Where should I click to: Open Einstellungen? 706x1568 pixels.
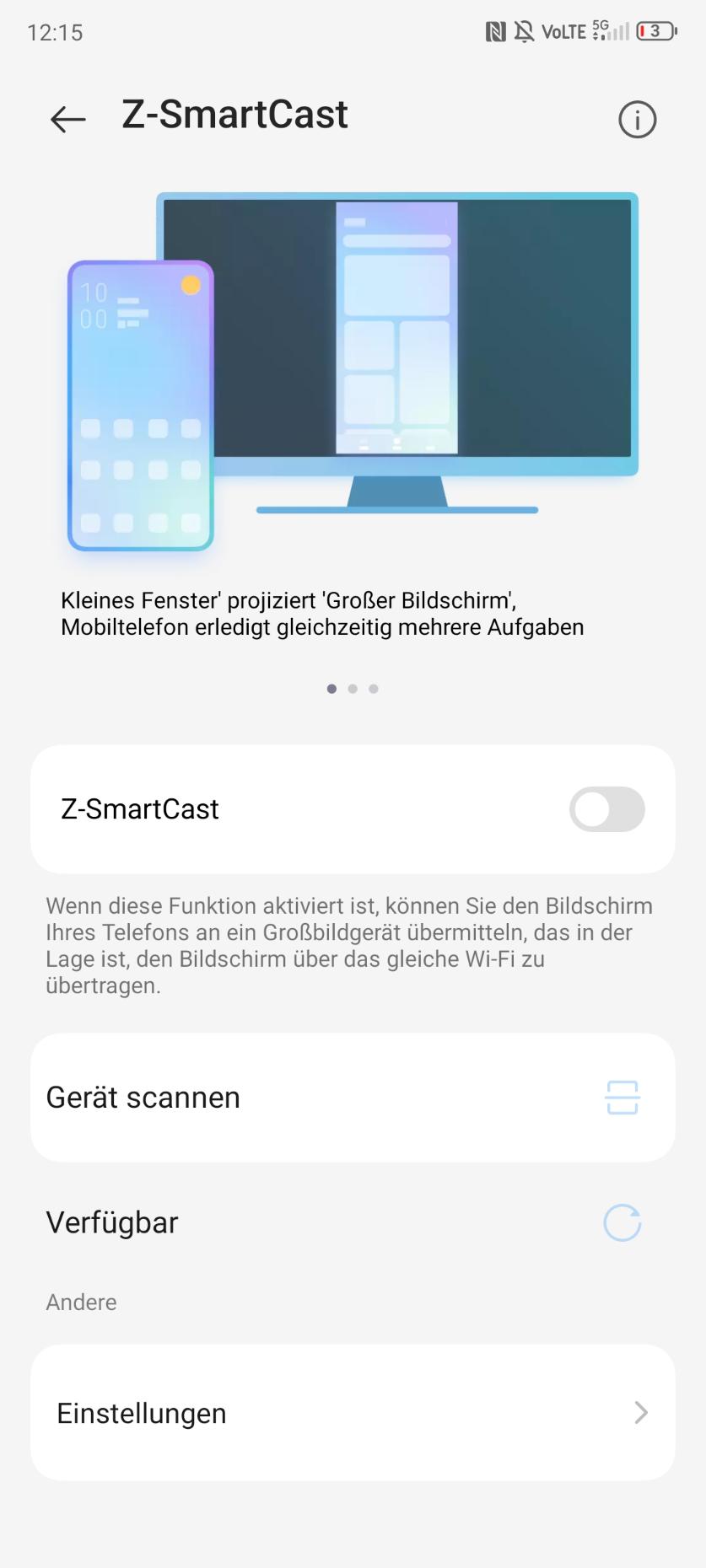click(x=353, y=1413)
